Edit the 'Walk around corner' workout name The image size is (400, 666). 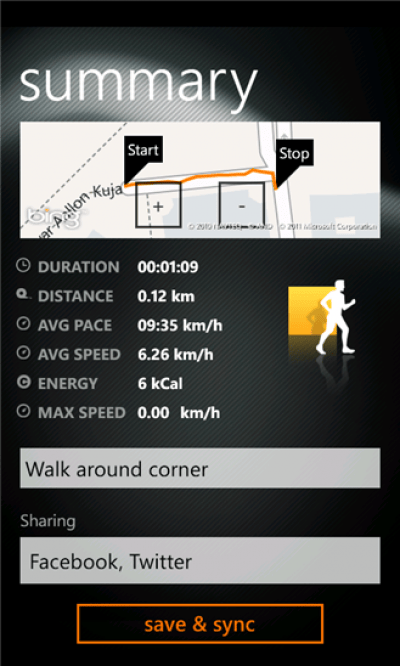(x=200, y=468)
